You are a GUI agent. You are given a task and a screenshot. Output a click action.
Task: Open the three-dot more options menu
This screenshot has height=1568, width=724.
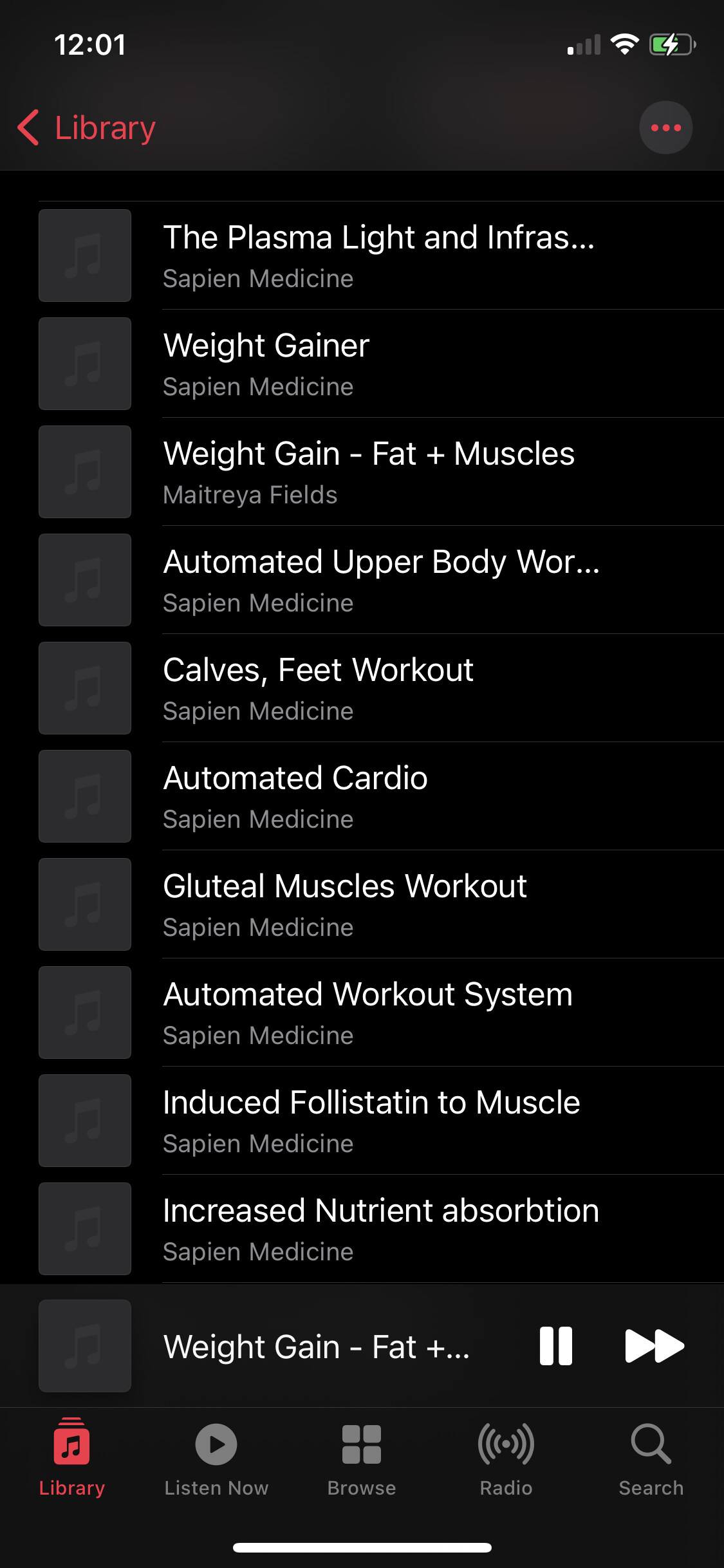click(x=665, y=127)
